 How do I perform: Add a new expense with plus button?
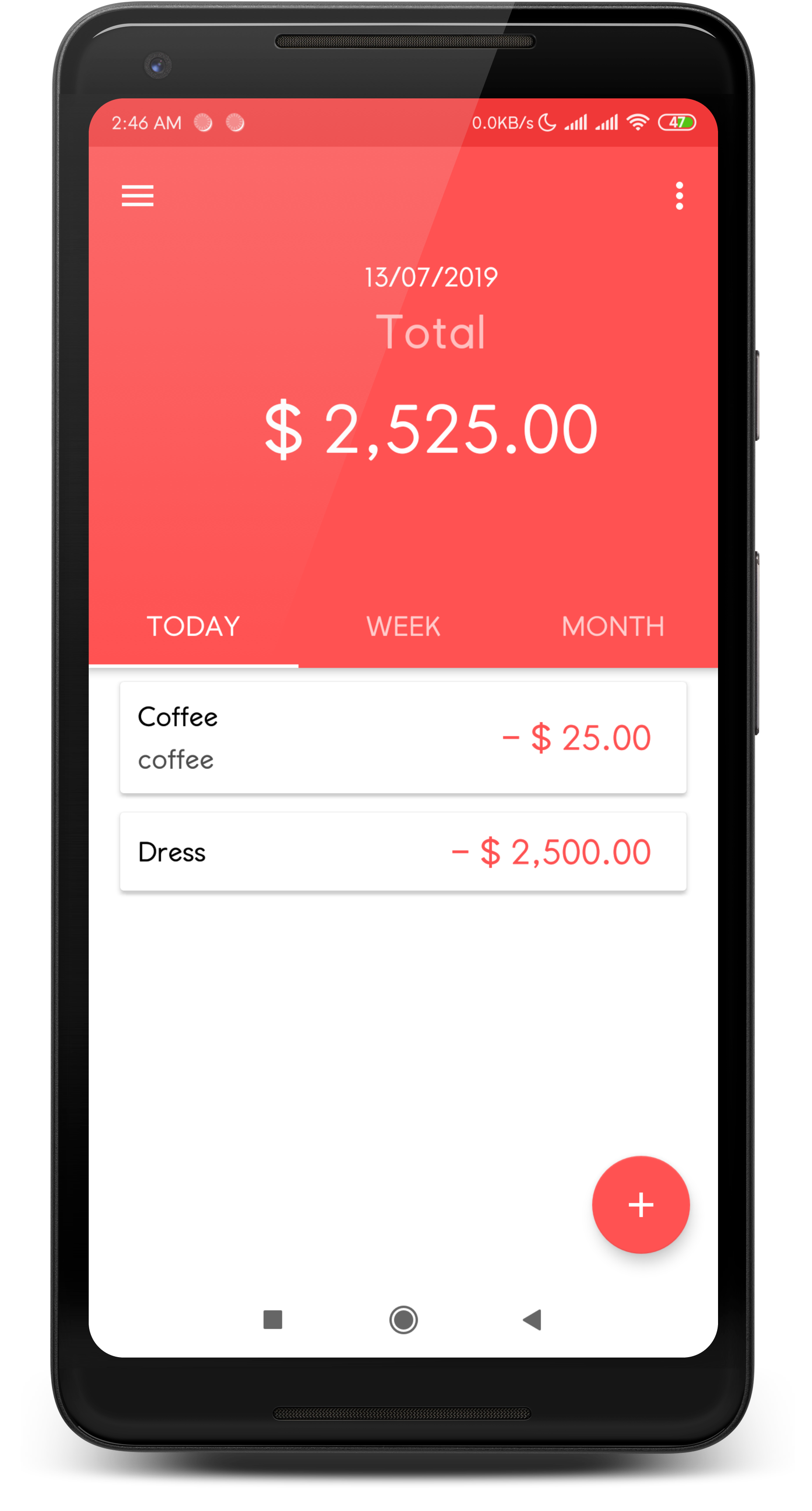(640, 1204)
